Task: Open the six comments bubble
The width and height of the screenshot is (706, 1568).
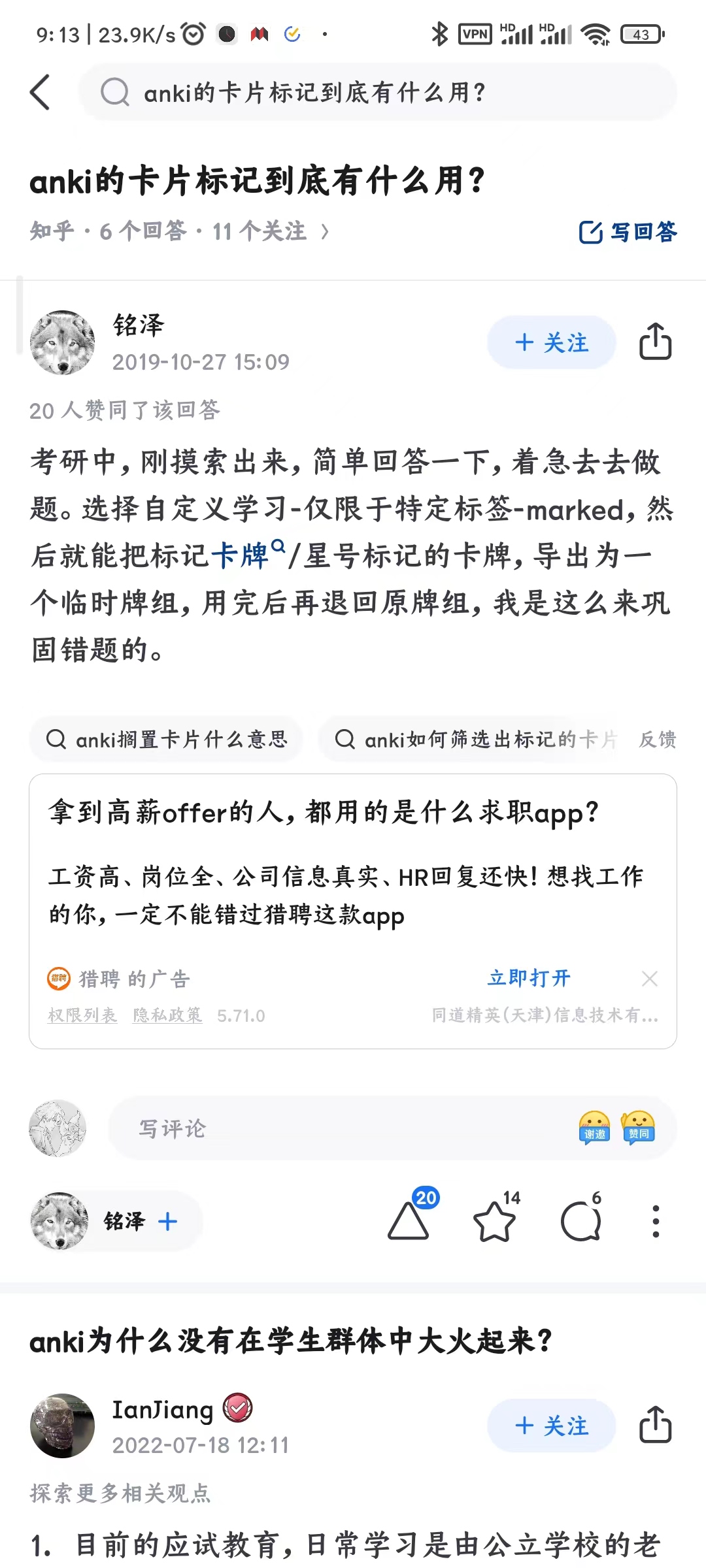Action: pos(580,1220)
